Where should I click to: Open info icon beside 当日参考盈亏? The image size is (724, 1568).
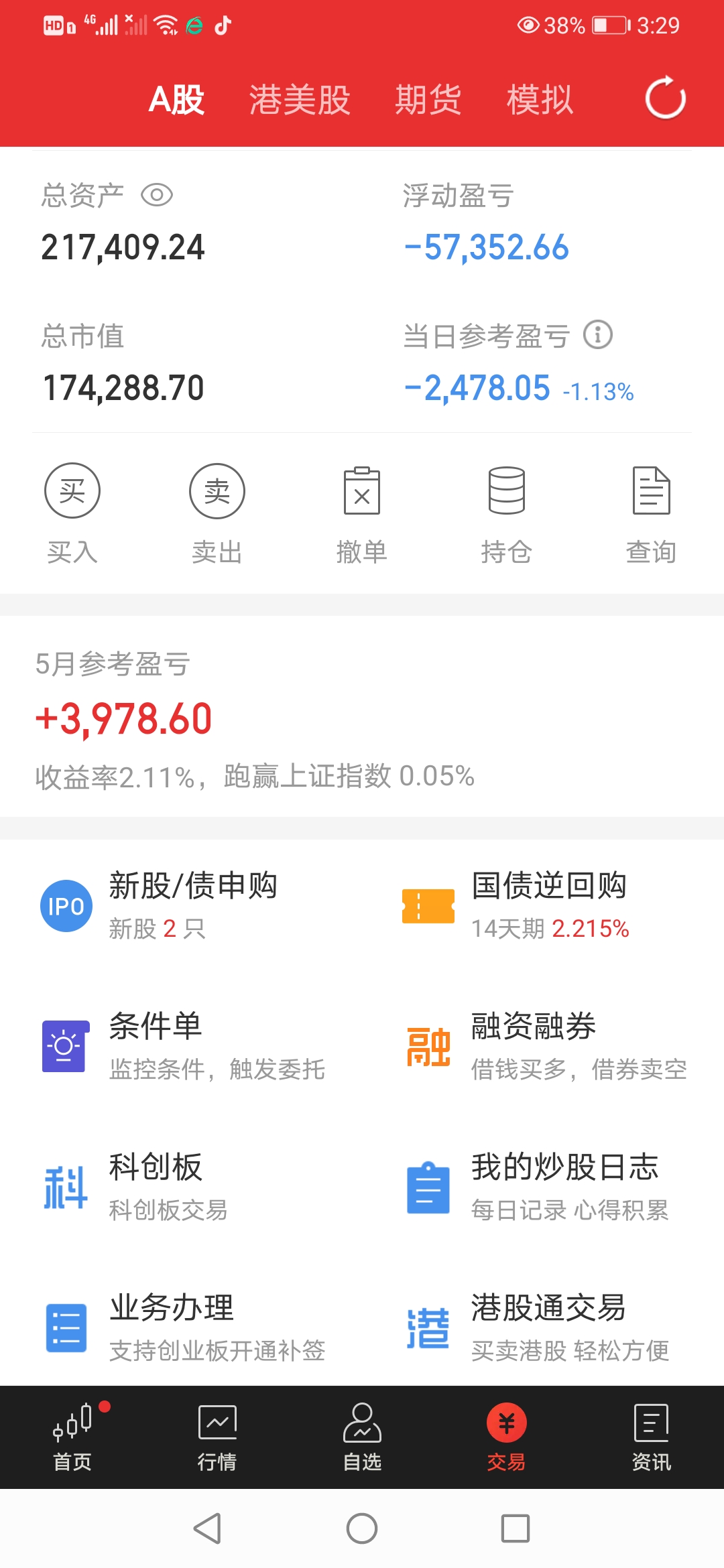click(x=597, y=334)
